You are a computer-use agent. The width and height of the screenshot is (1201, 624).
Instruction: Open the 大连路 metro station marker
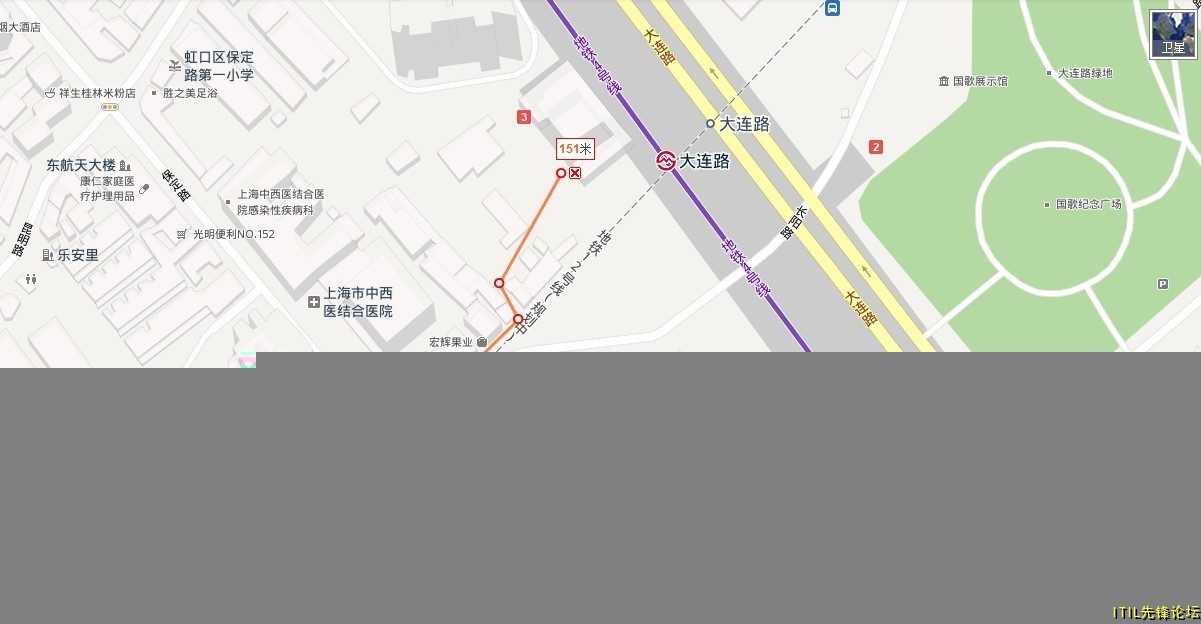tap(666, 161)
